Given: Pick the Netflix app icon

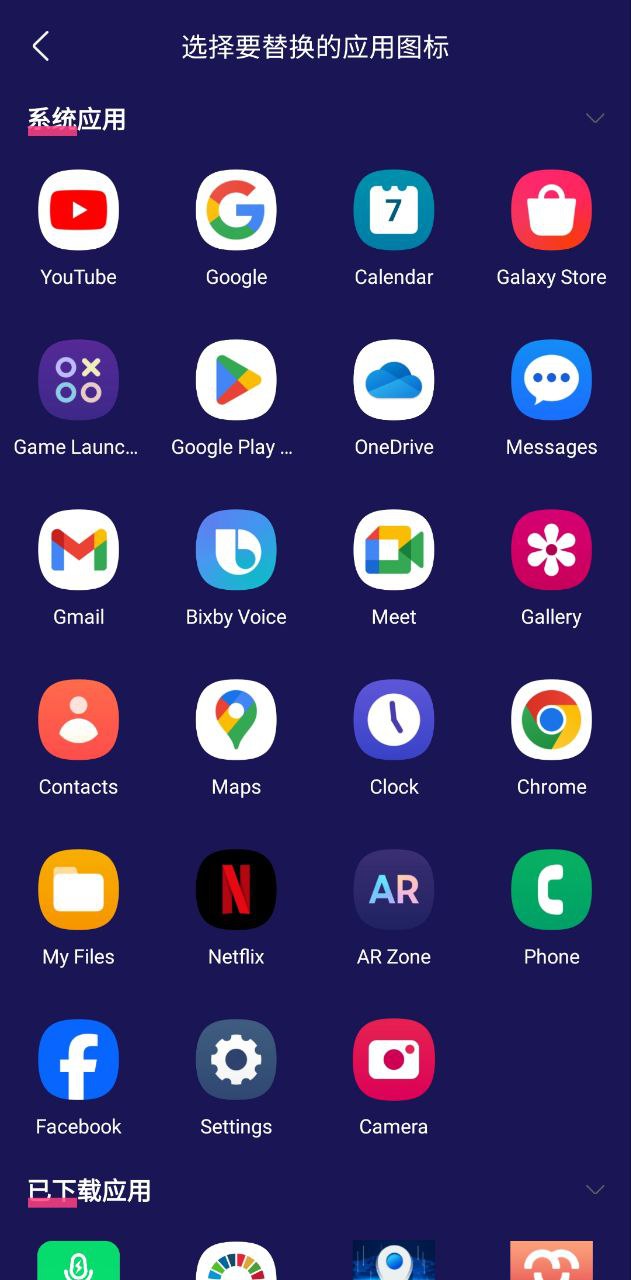Looking at the screenshot, I should [236, 890].
